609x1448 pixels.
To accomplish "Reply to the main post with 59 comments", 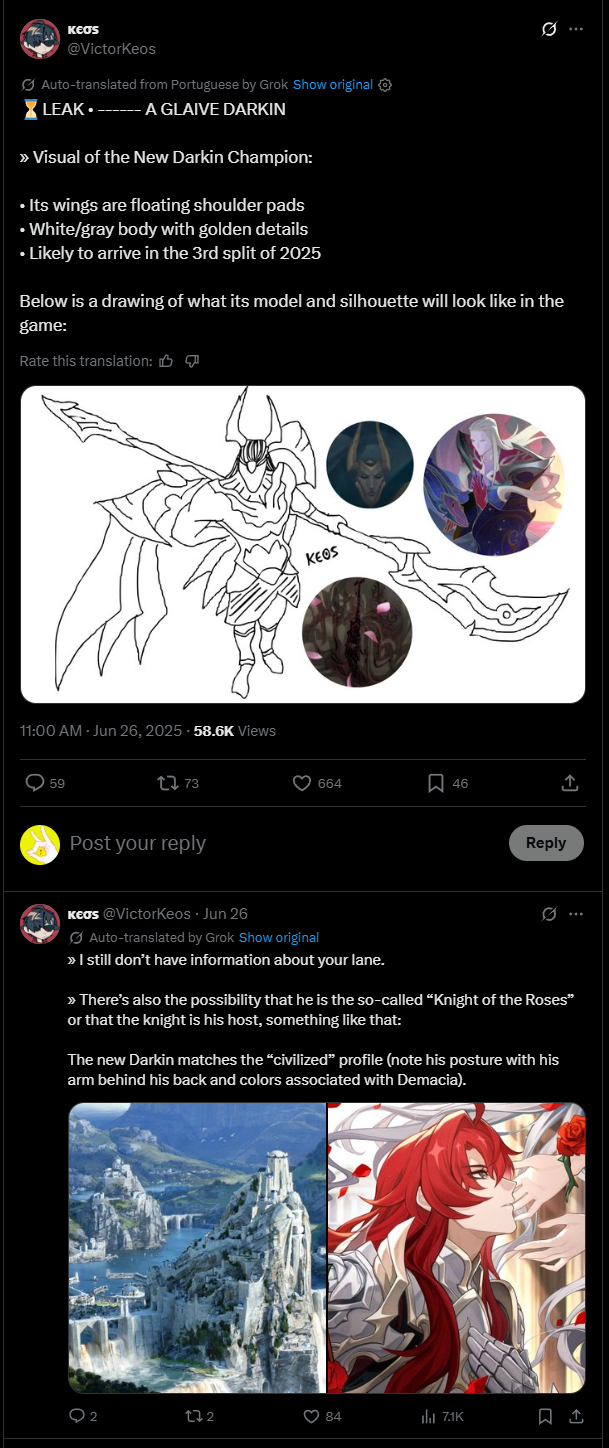I will coord(35,783).
